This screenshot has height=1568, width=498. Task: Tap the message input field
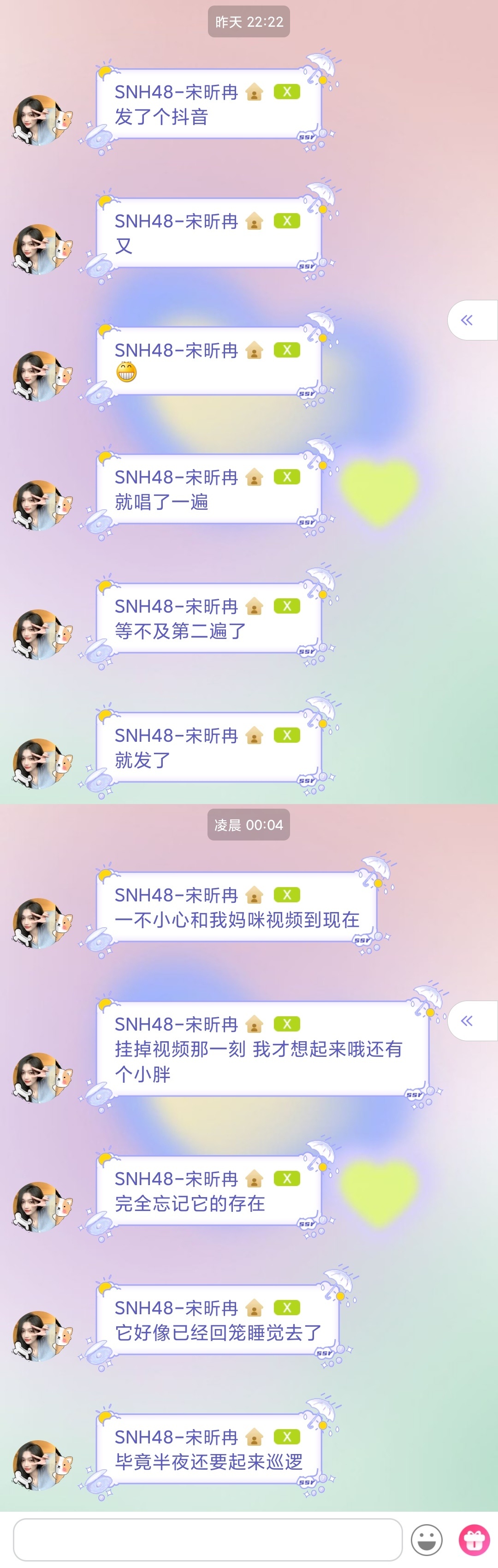tap(207, 1539)
